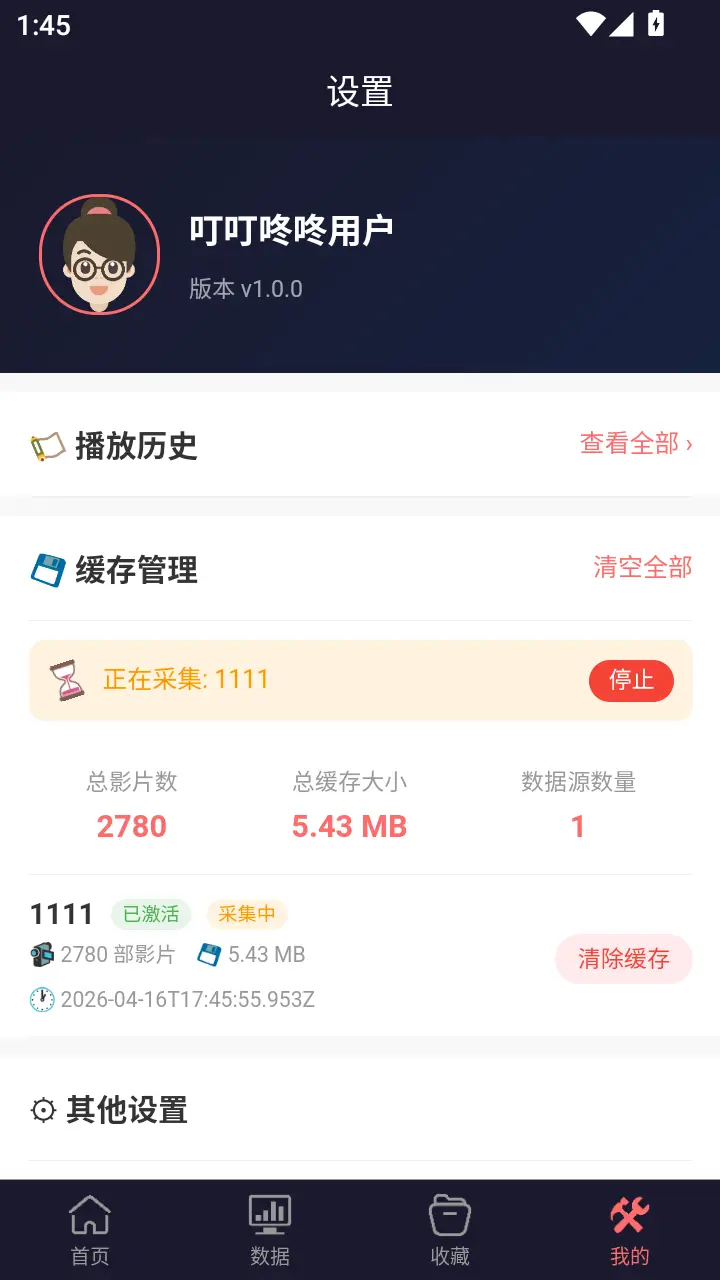Open the 收藏 tab

click(x=450, y=1230)
